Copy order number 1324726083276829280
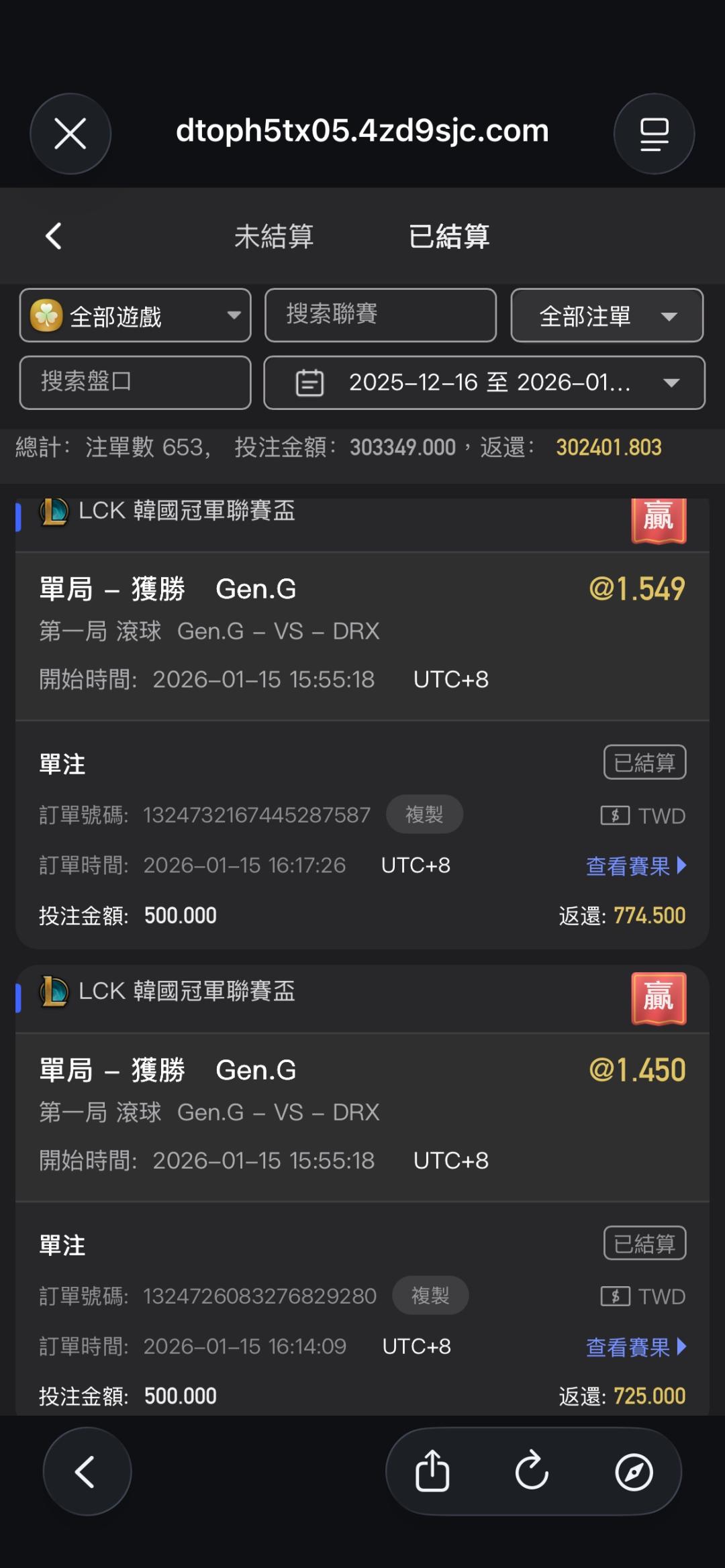Screen dimensions: 725x1568 click(430, 1296)
